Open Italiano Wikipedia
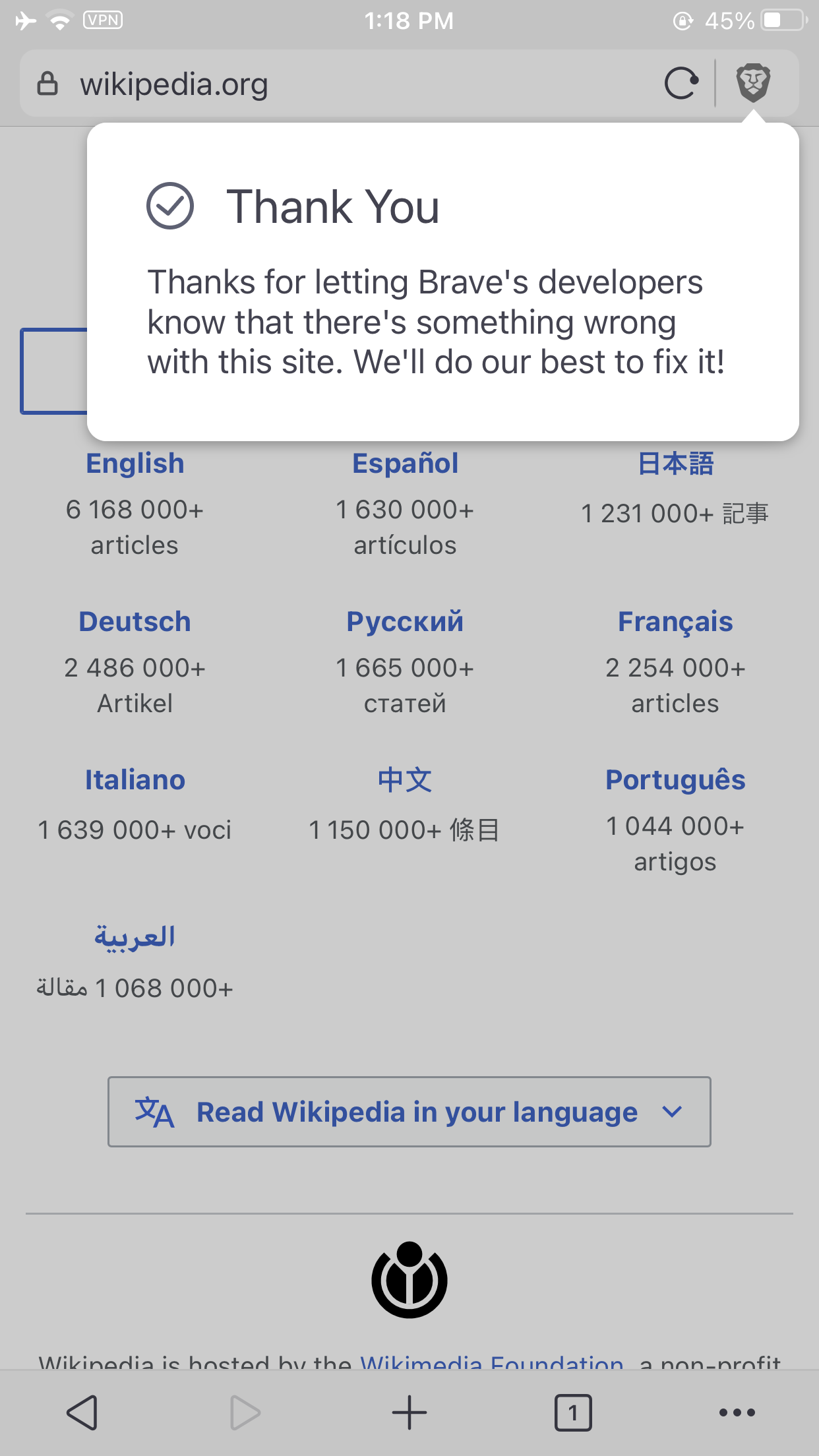This screenshot has width=819, height=1456. pyautogui.click(x=135, y=780)
